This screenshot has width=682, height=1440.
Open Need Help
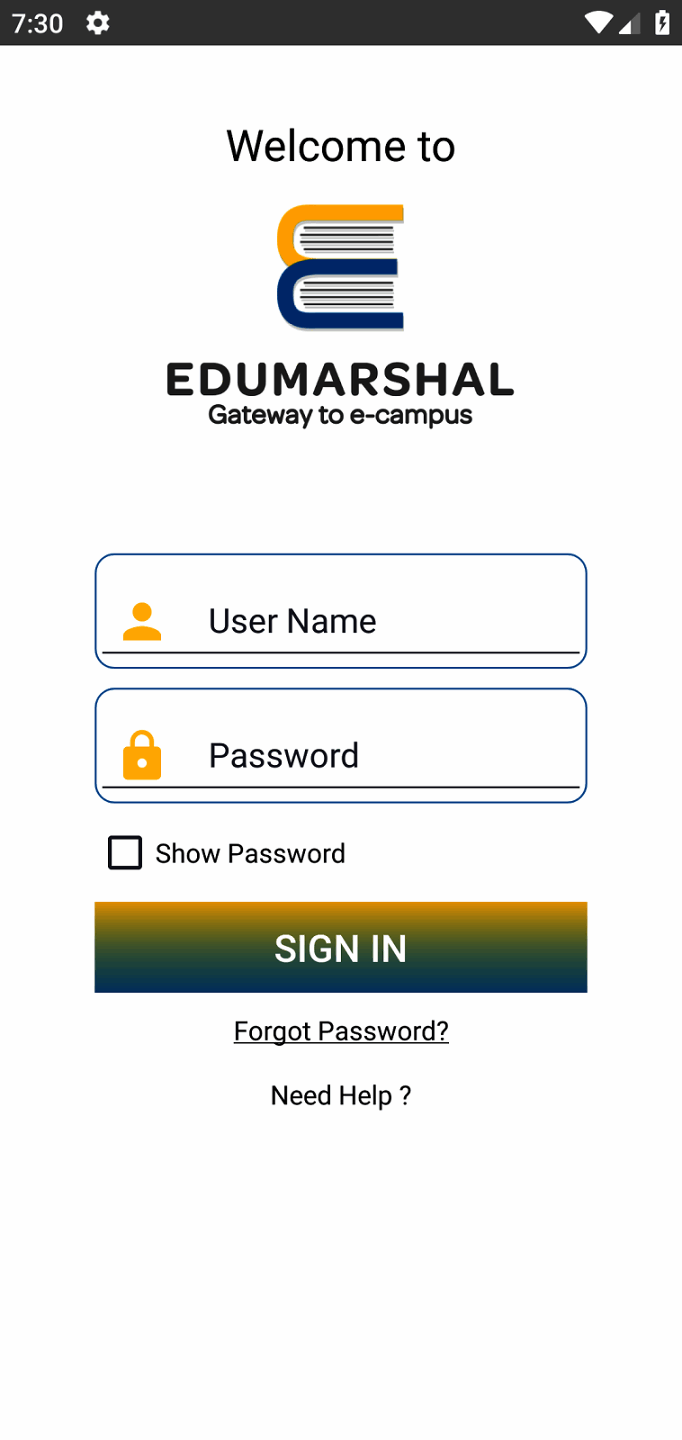(341, 1096)
